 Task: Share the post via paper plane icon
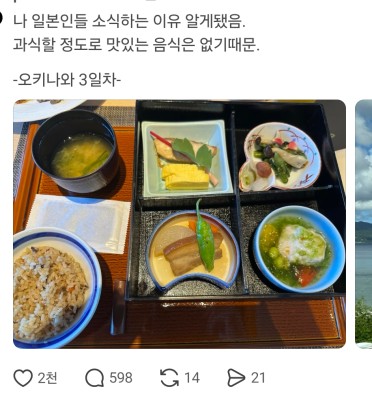(236, 378)
